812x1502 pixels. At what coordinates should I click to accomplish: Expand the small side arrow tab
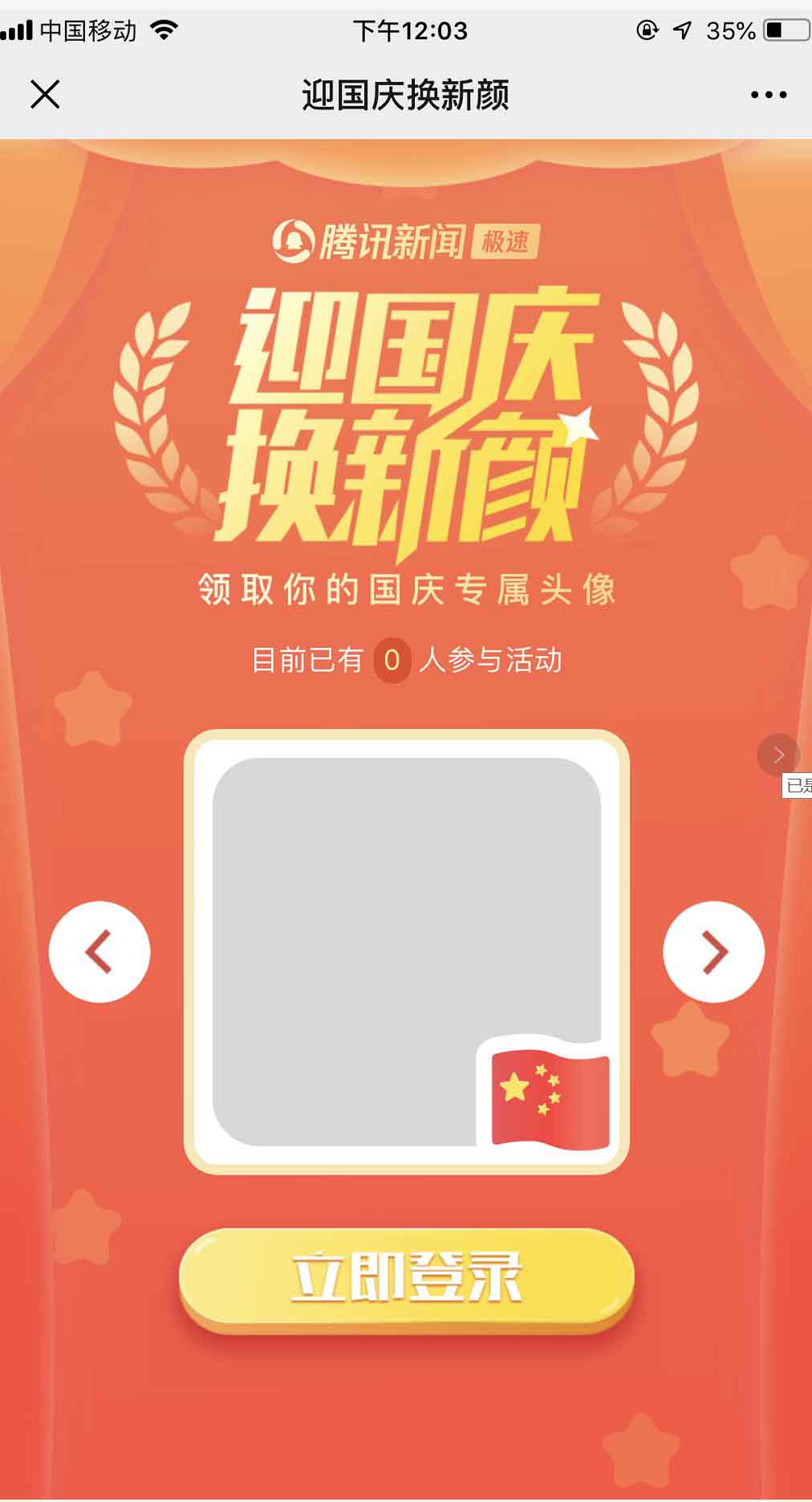coord(777,755)
